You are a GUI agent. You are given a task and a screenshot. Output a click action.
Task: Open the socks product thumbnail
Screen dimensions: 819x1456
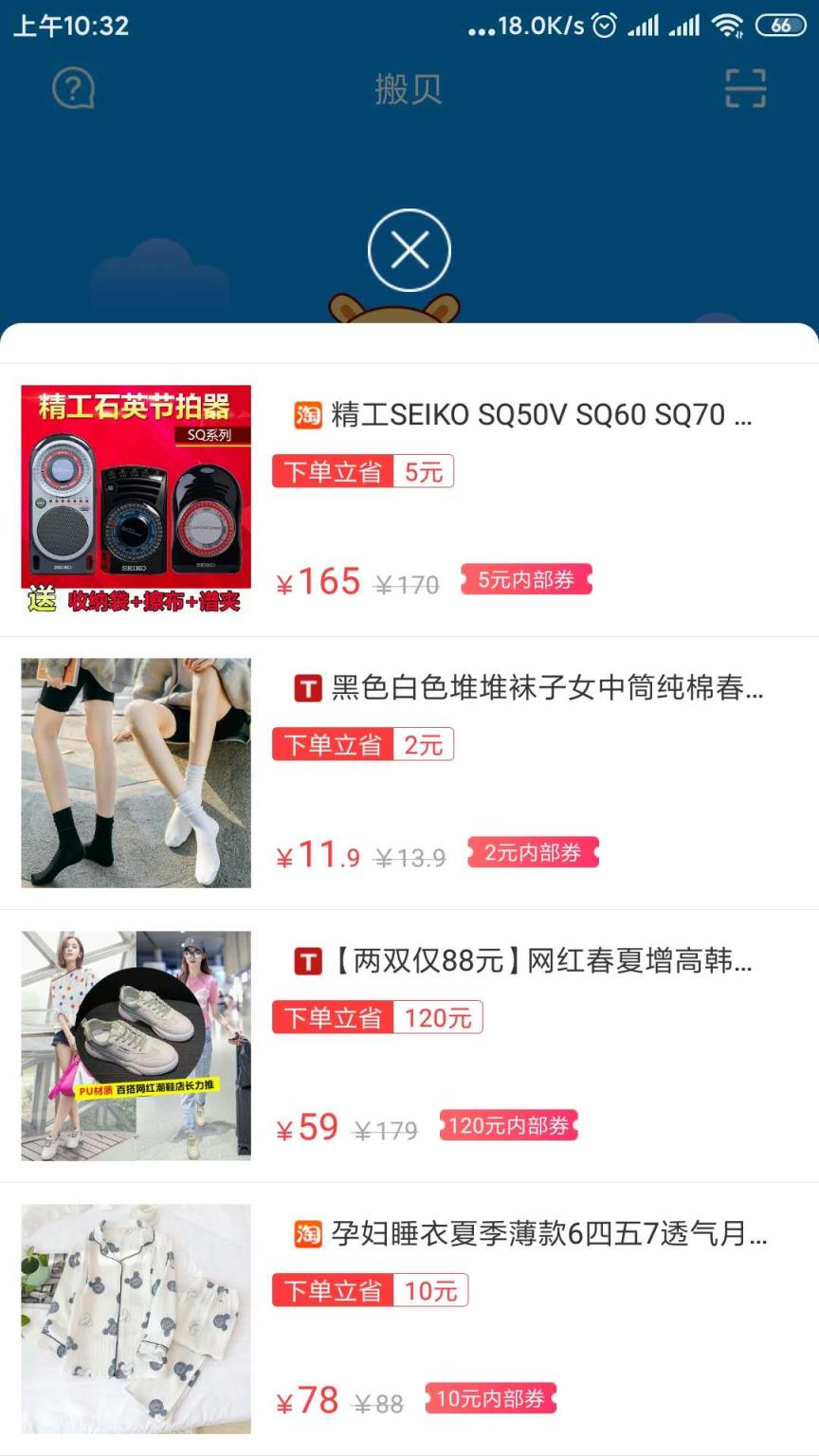coord(136,773)
